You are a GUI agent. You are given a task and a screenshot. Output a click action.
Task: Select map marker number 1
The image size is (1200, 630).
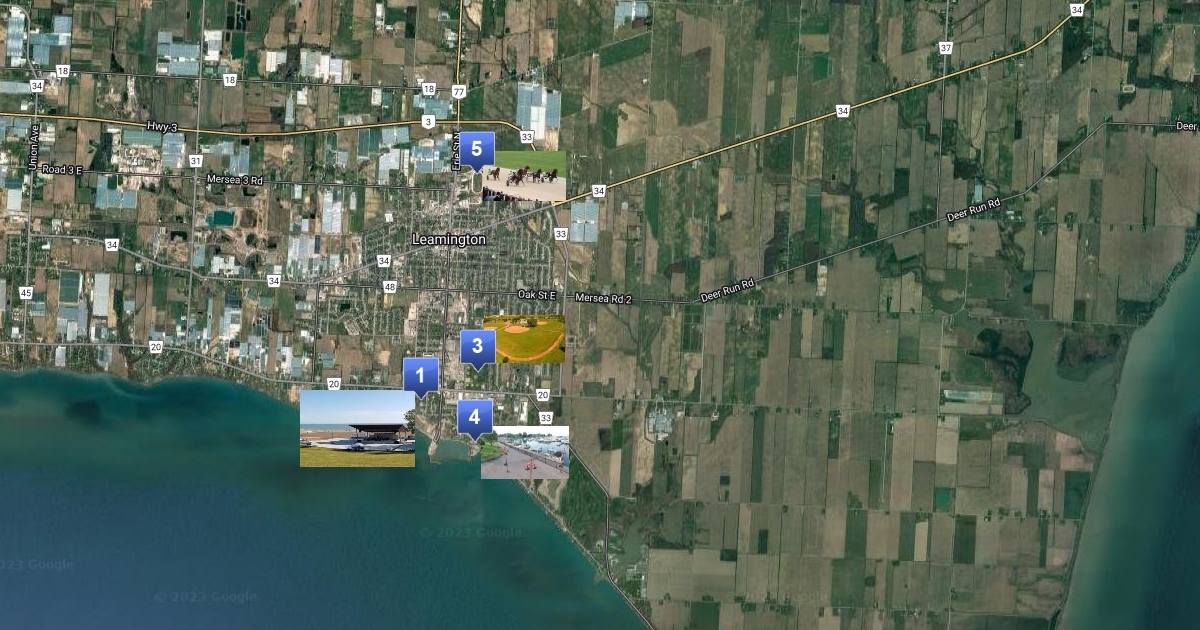tap(420, 376)
